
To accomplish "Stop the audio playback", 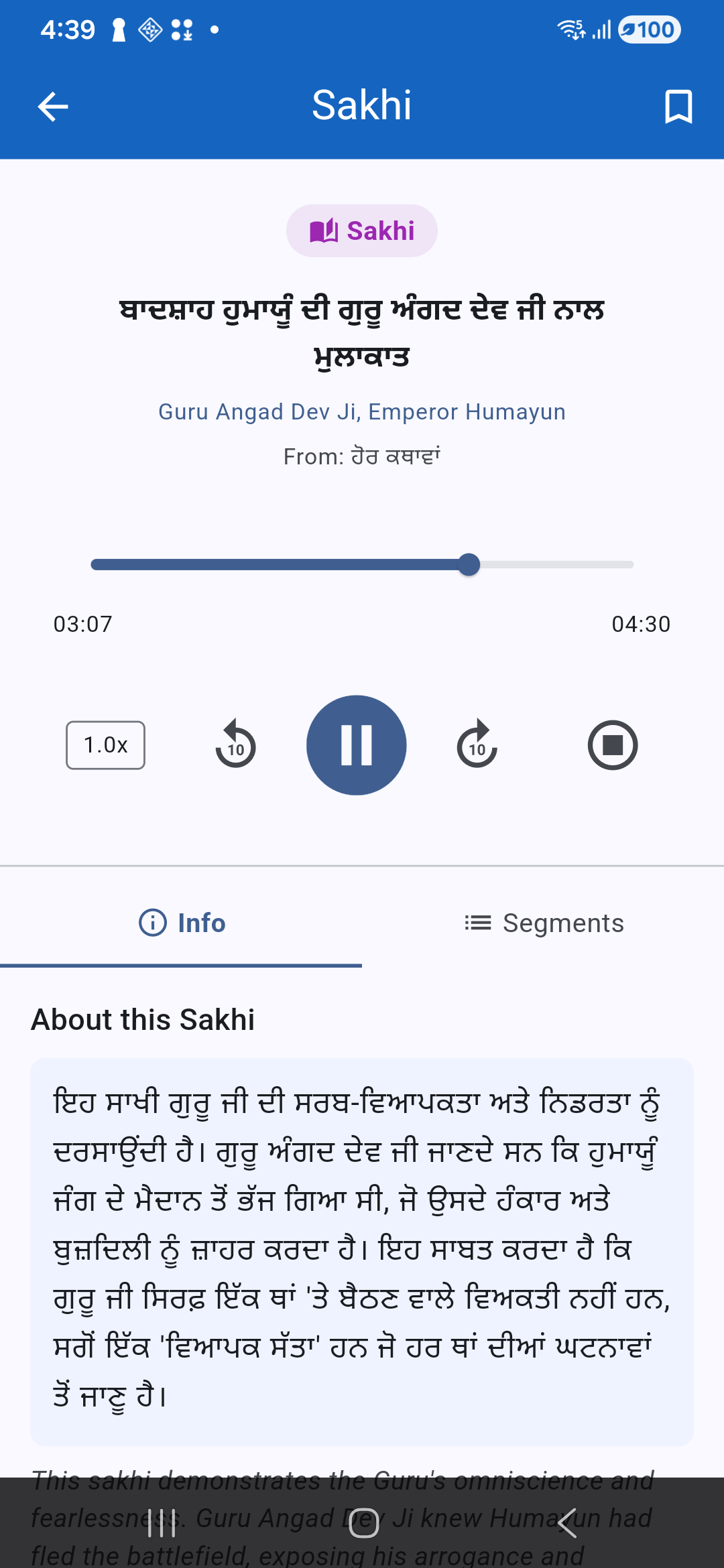I will [612, 745].
